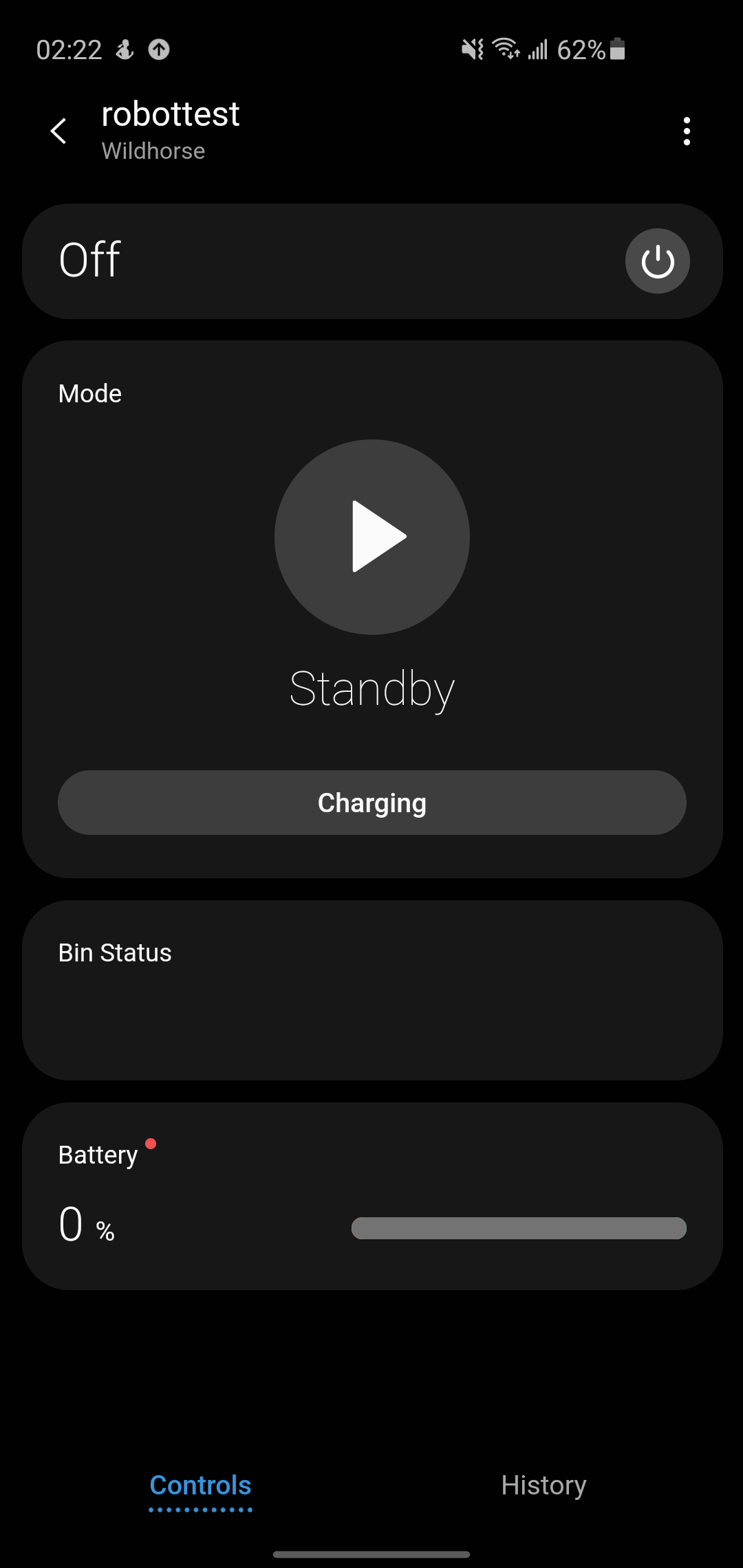
Task: Go back from robottest device page
Action: point(59,131)
